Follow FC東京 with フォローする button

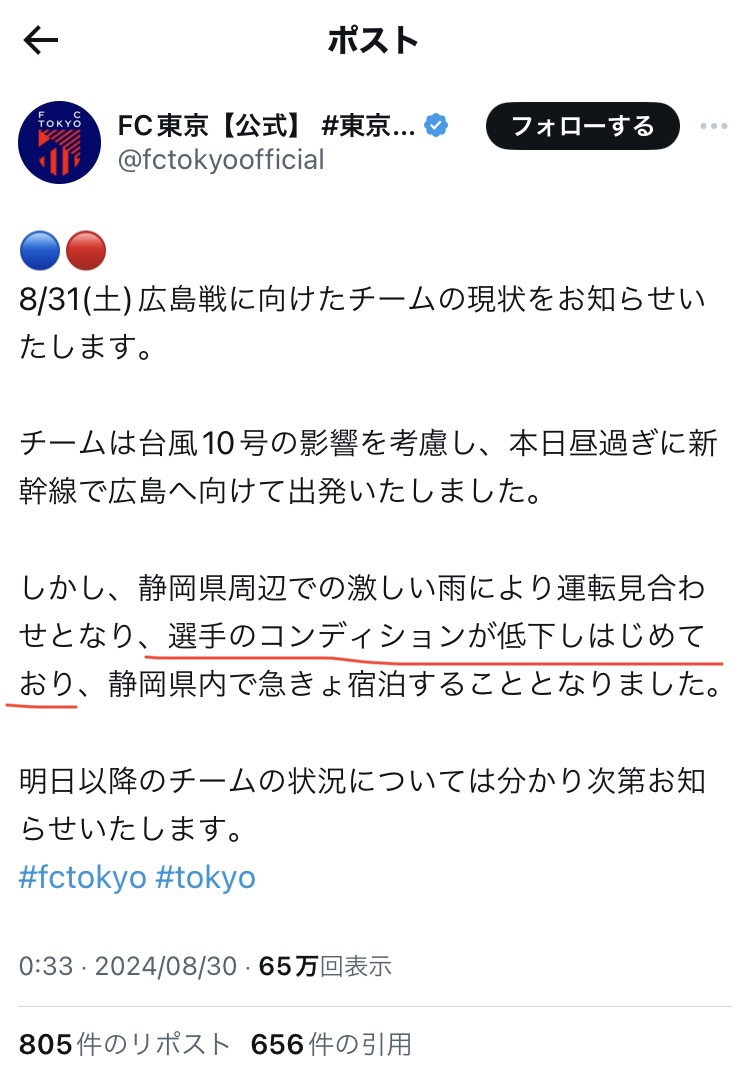[582, 126]
